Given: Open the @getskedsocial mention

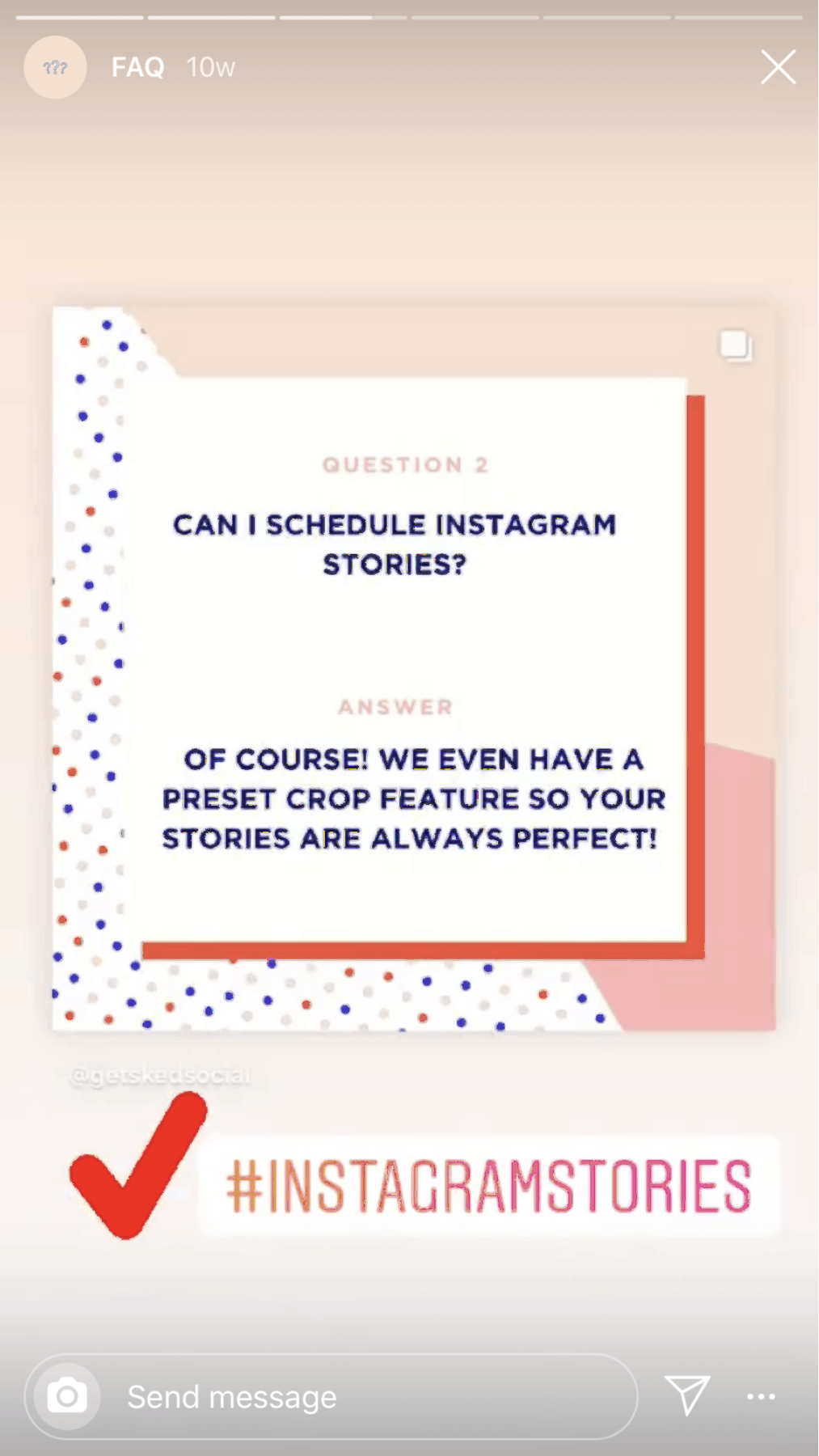Looking at the screenshot, I should click(x=160, y=1075).
